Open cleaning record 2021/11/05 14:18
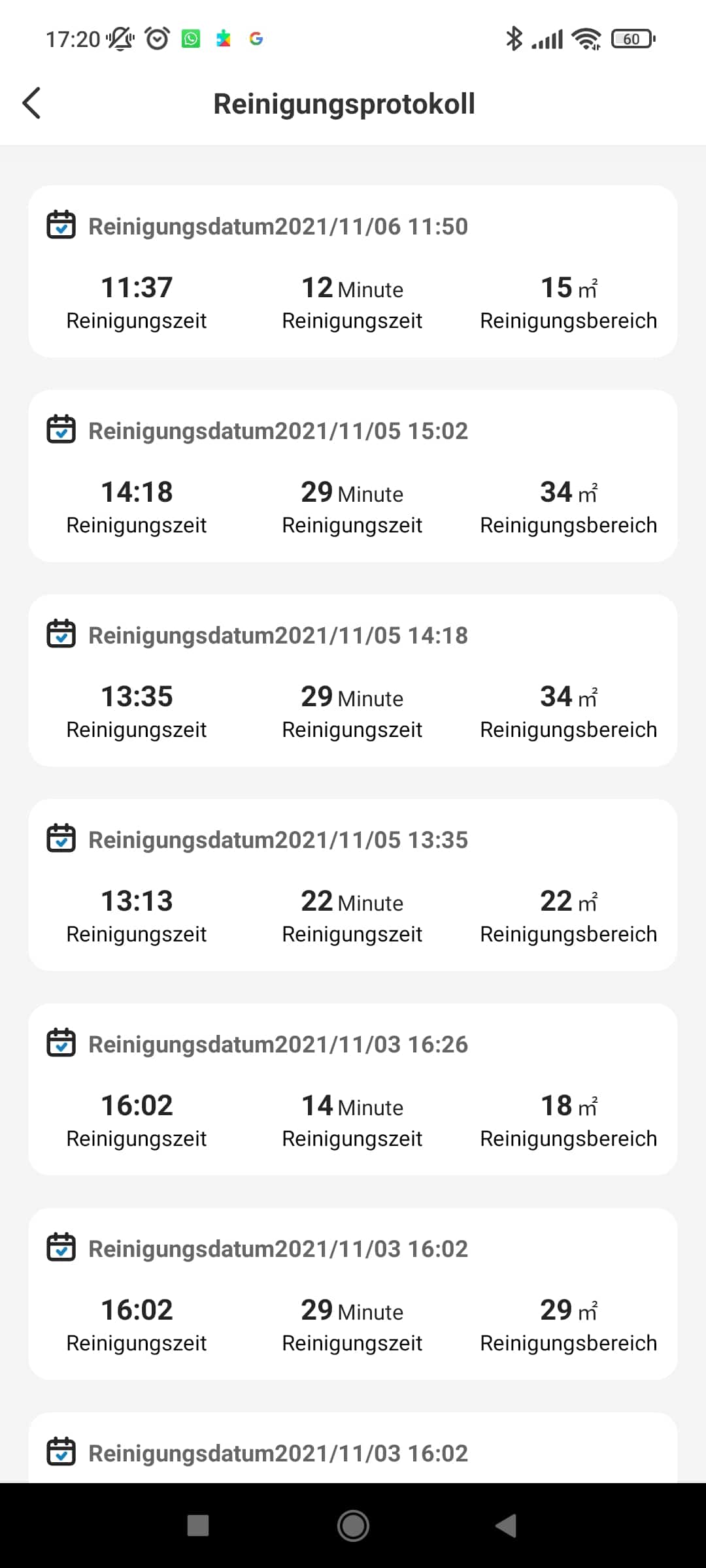 point(353,681)
